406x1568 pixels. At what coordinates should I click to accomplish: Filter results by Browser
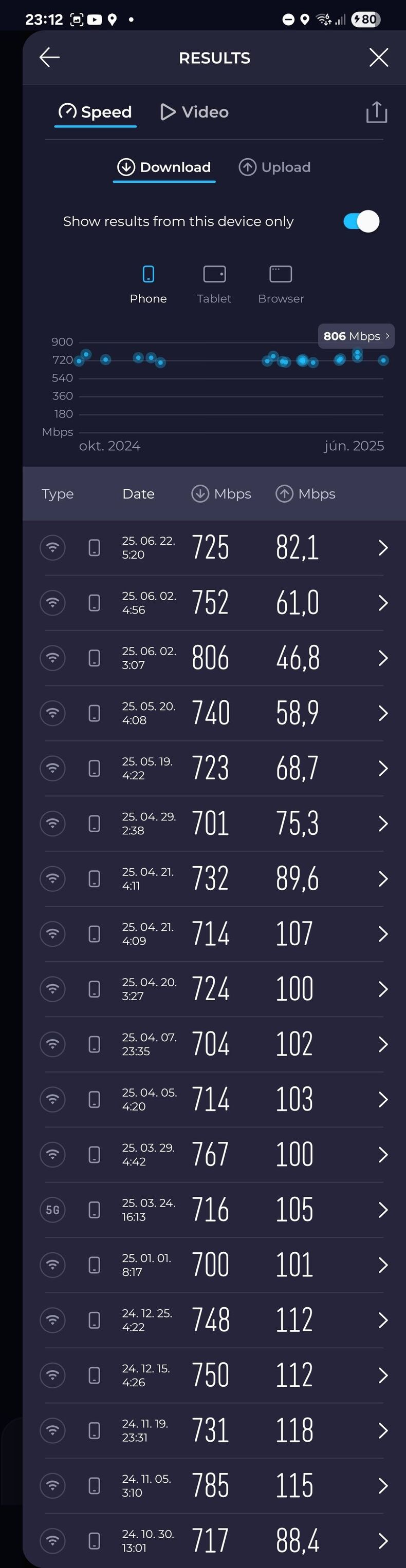coord(281,283)
